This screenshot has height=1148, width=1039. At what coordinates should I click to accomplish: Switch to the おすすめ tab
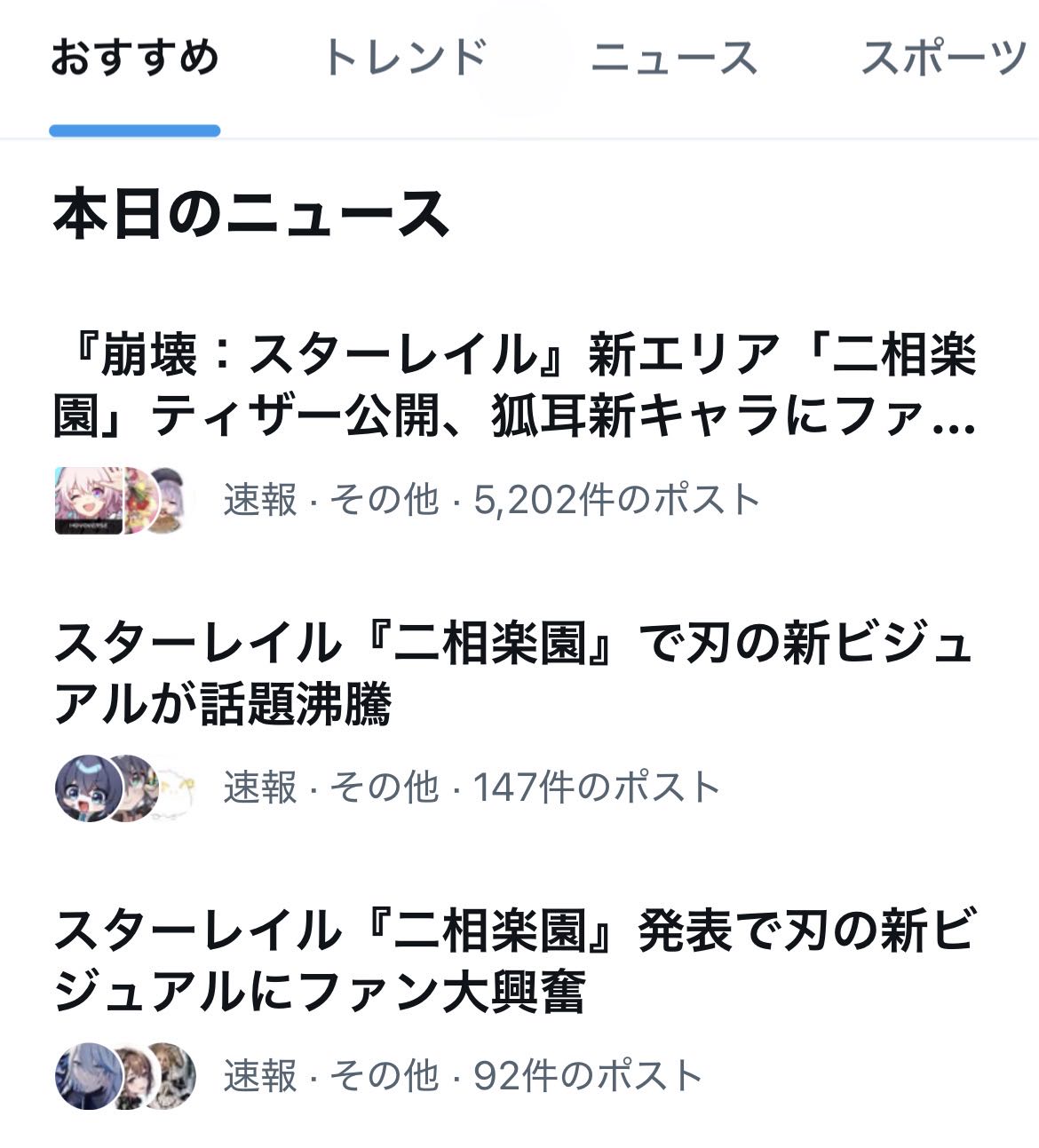coord(134,59)
